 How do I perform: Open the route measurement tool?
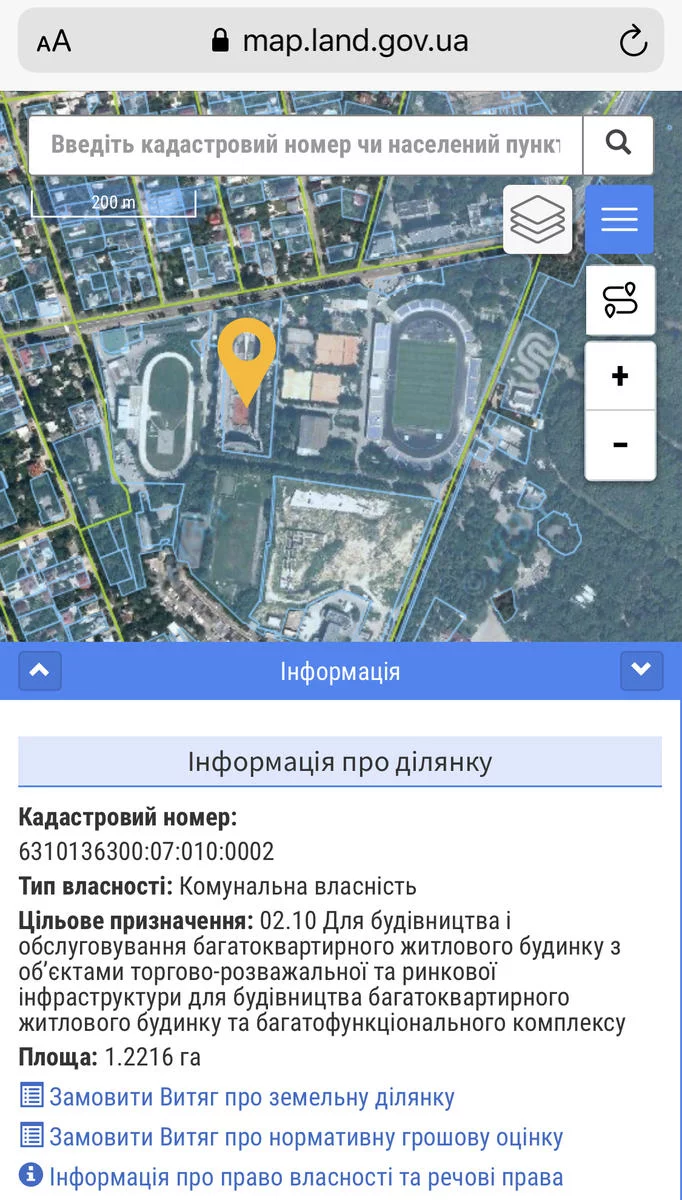coord(620,300)
